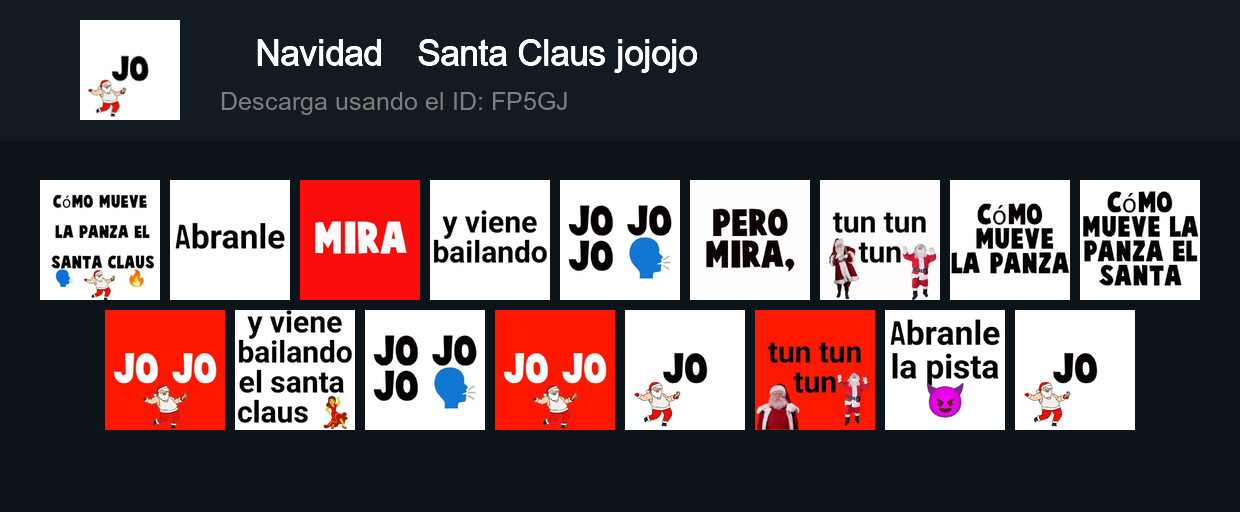Screen dimensions: 1240x512
Task: Select the 'Cómo mueve la panza' sticker
Action: tap(1010, 240)
